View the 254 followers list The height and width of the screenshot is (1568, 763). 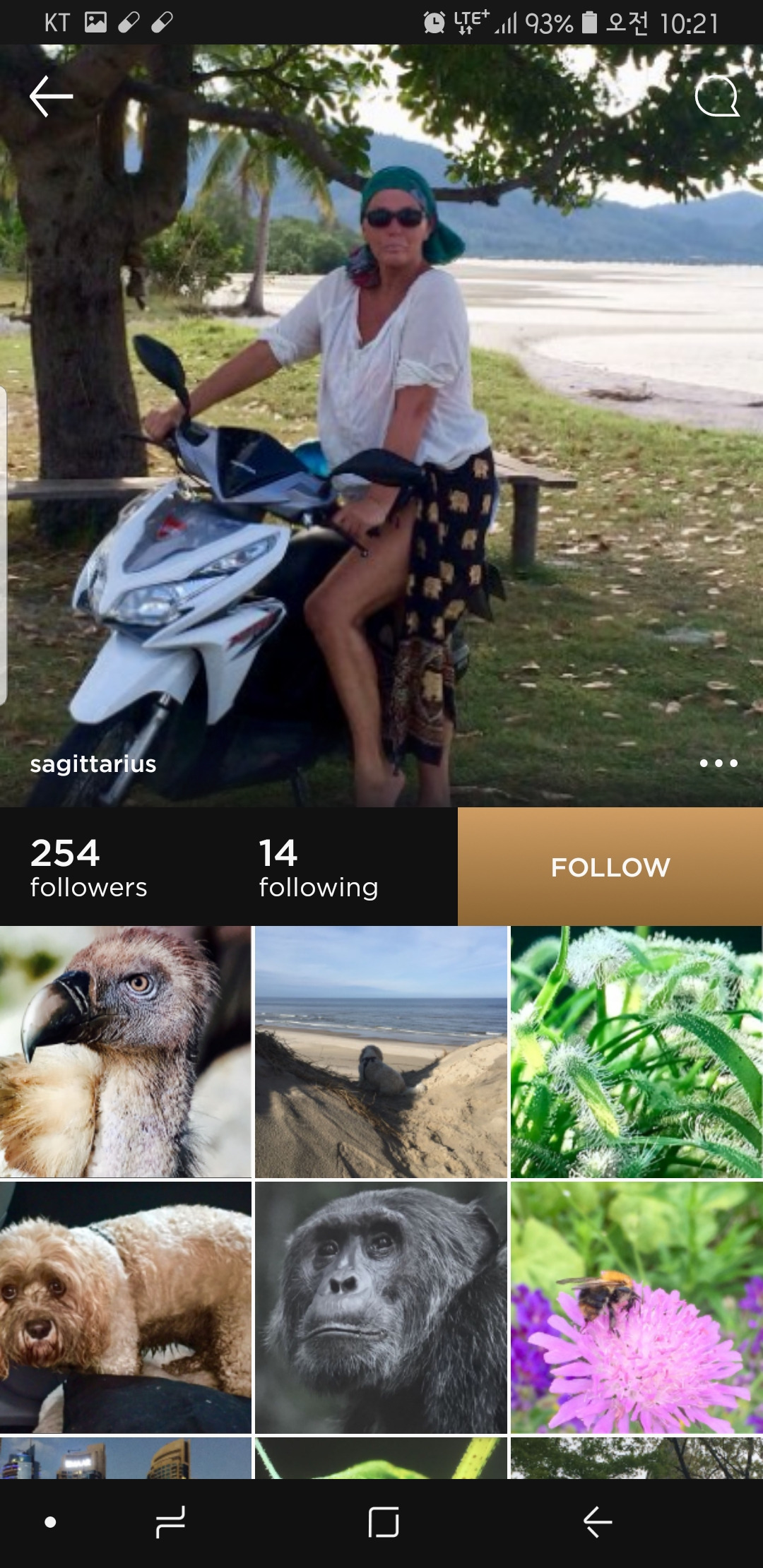(89, 867)
